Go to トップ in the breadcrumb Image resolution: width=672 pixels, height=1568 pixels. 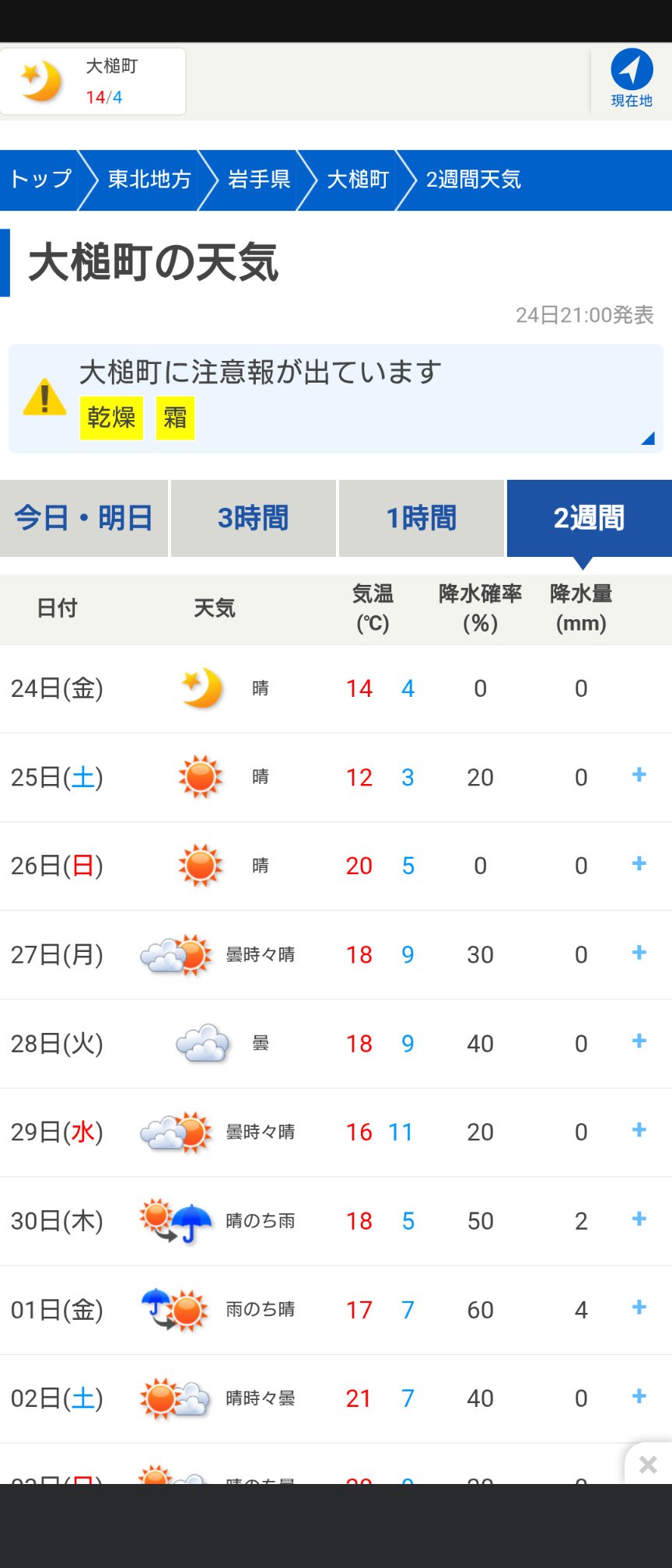pyautogui.click(x=40, y=180)
